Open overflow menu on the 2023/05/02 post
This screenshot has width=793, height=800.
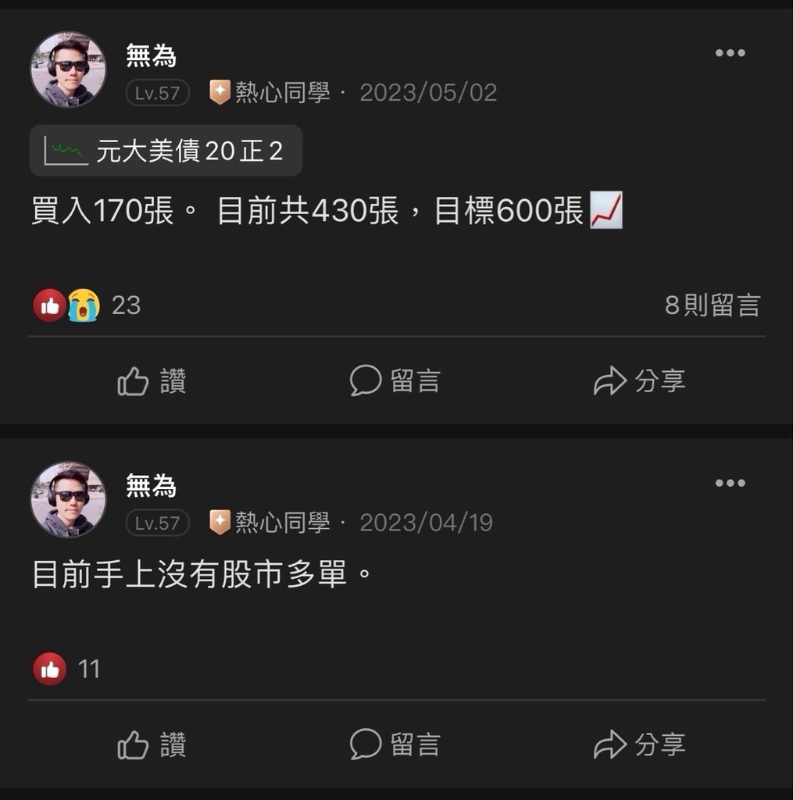pos(730,54)
